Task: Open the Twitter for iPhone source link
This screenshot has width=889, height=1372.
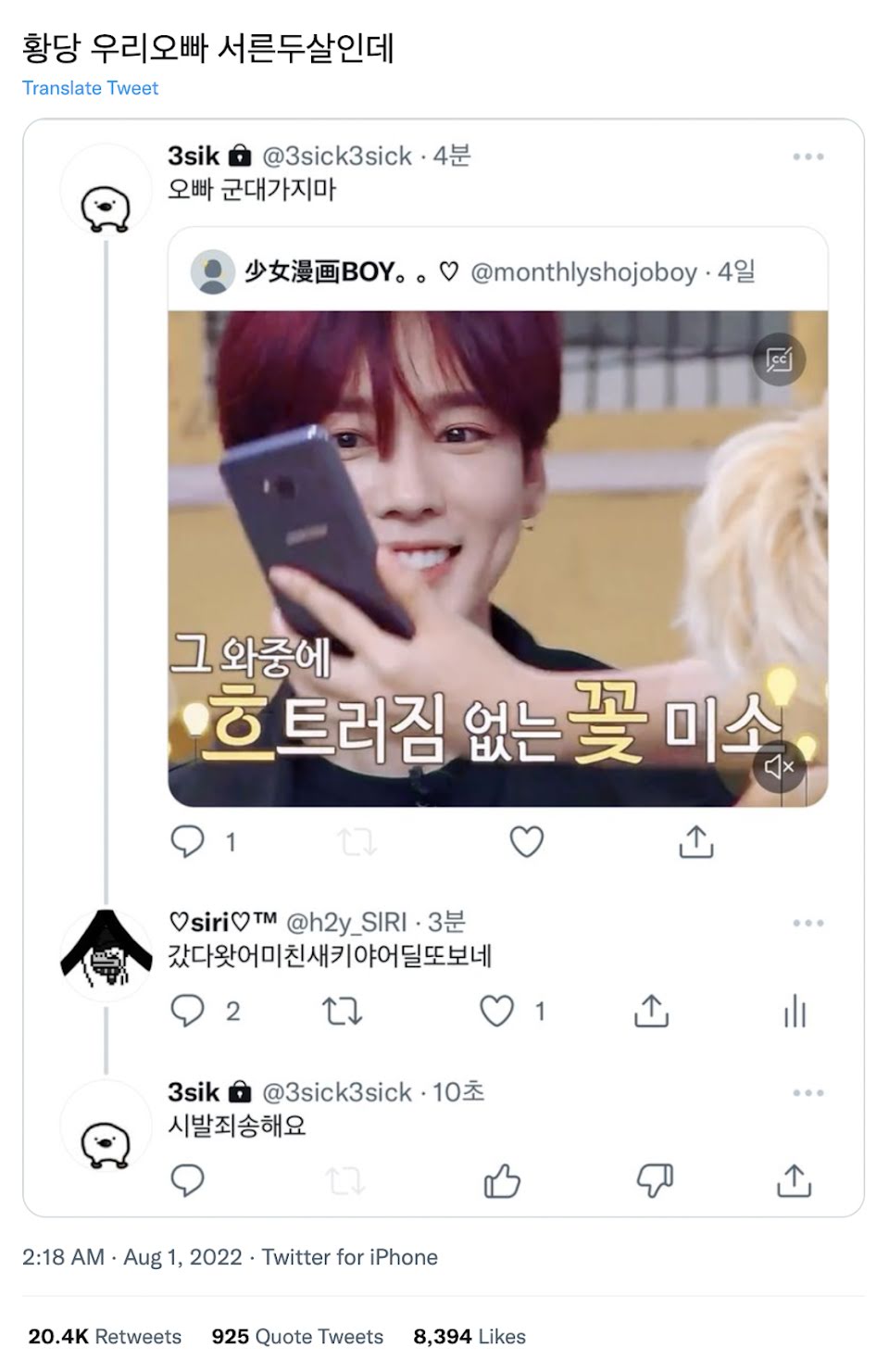Action: [349, 1257]
